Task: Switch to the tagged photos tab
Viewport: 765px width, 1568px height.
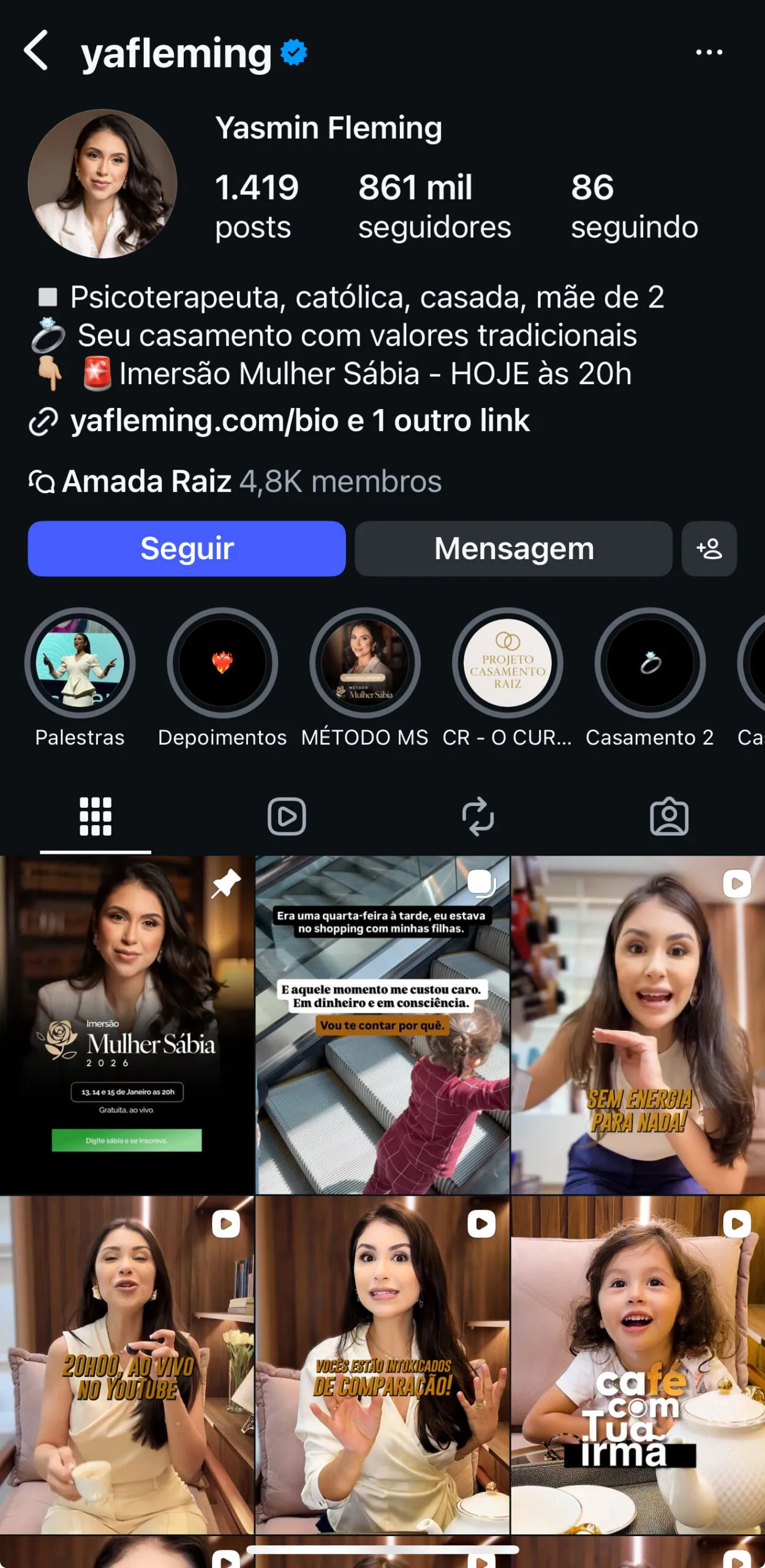Action: click(669, 816)
